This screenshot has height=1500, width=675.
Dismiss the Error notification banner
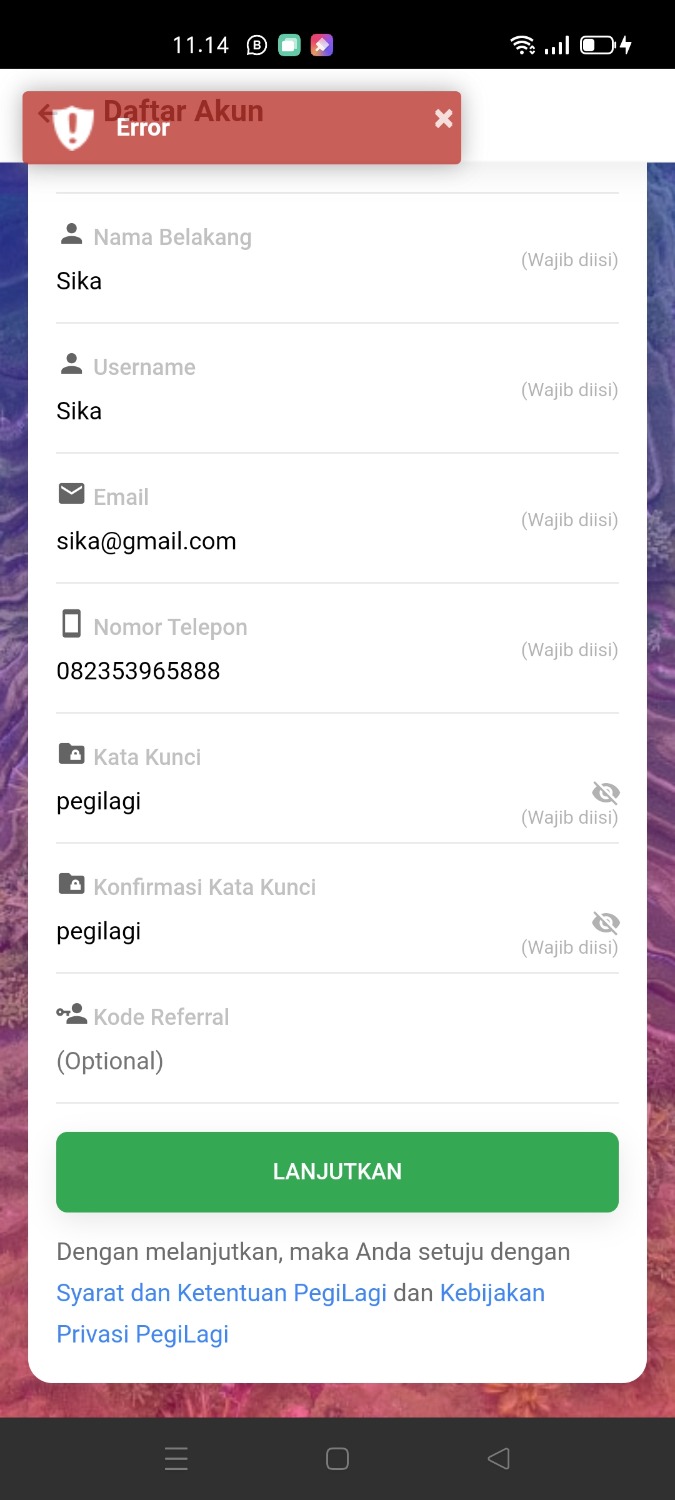(443, 119)
